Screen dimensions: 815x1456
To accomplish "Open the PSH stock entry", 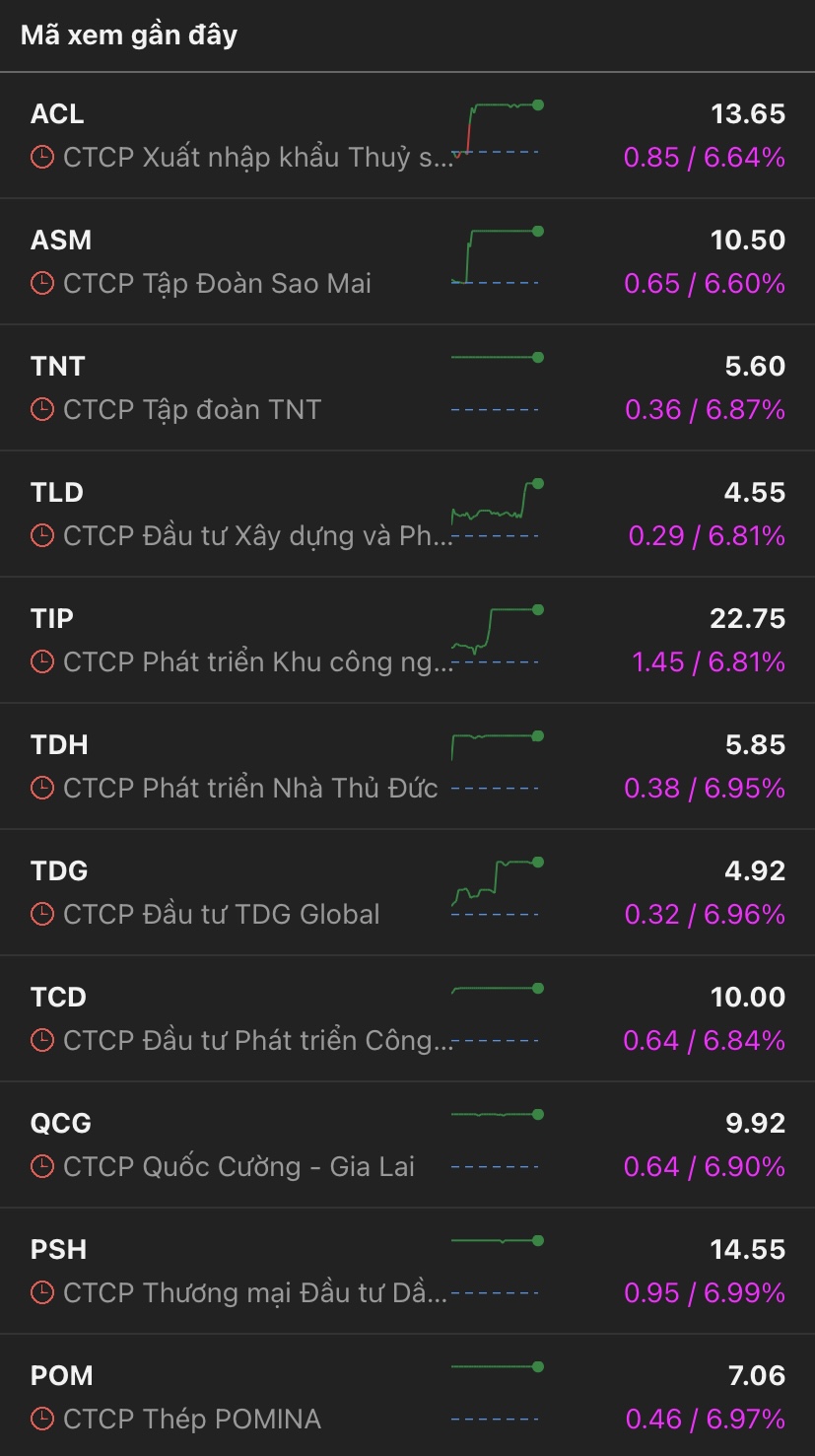I will pyautogui.click(x=246, y=1271).
